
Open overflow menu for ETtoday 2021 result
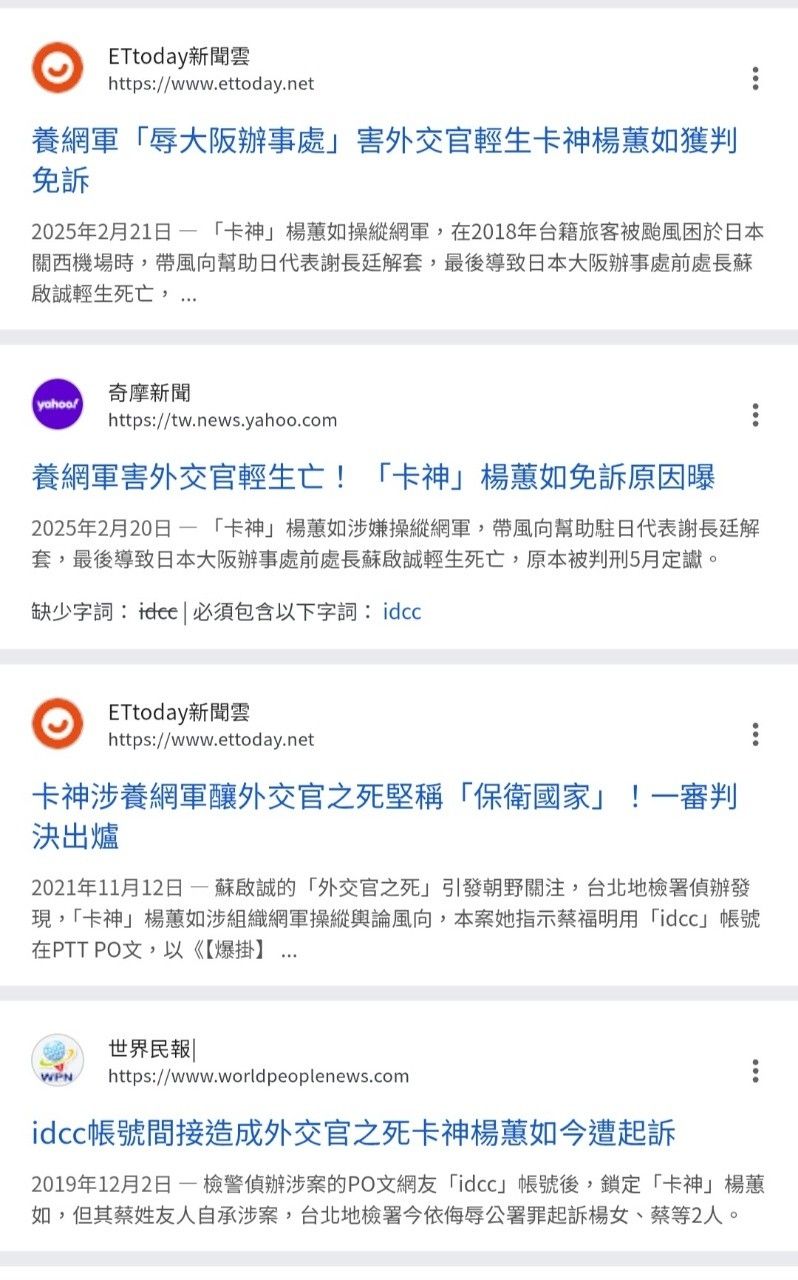coord(755,735)
